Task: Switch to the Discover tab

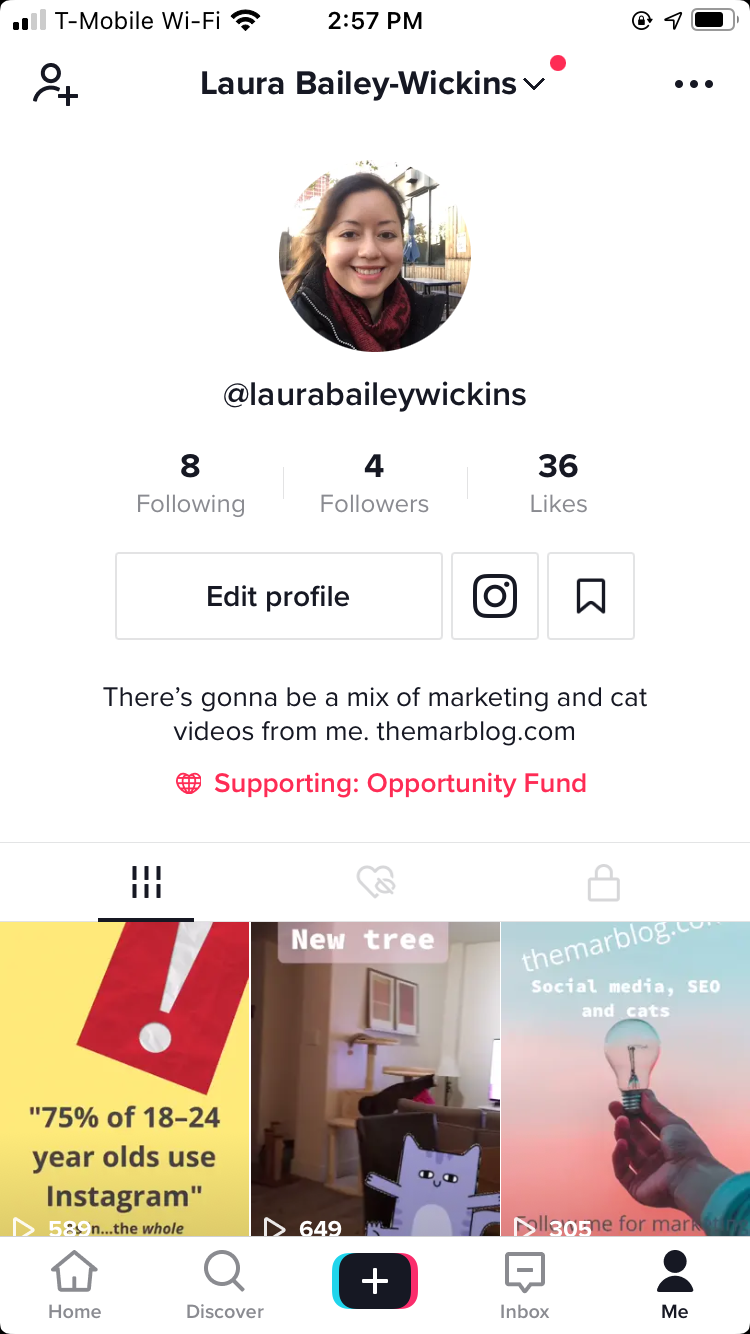Action: pos(225,1286)
